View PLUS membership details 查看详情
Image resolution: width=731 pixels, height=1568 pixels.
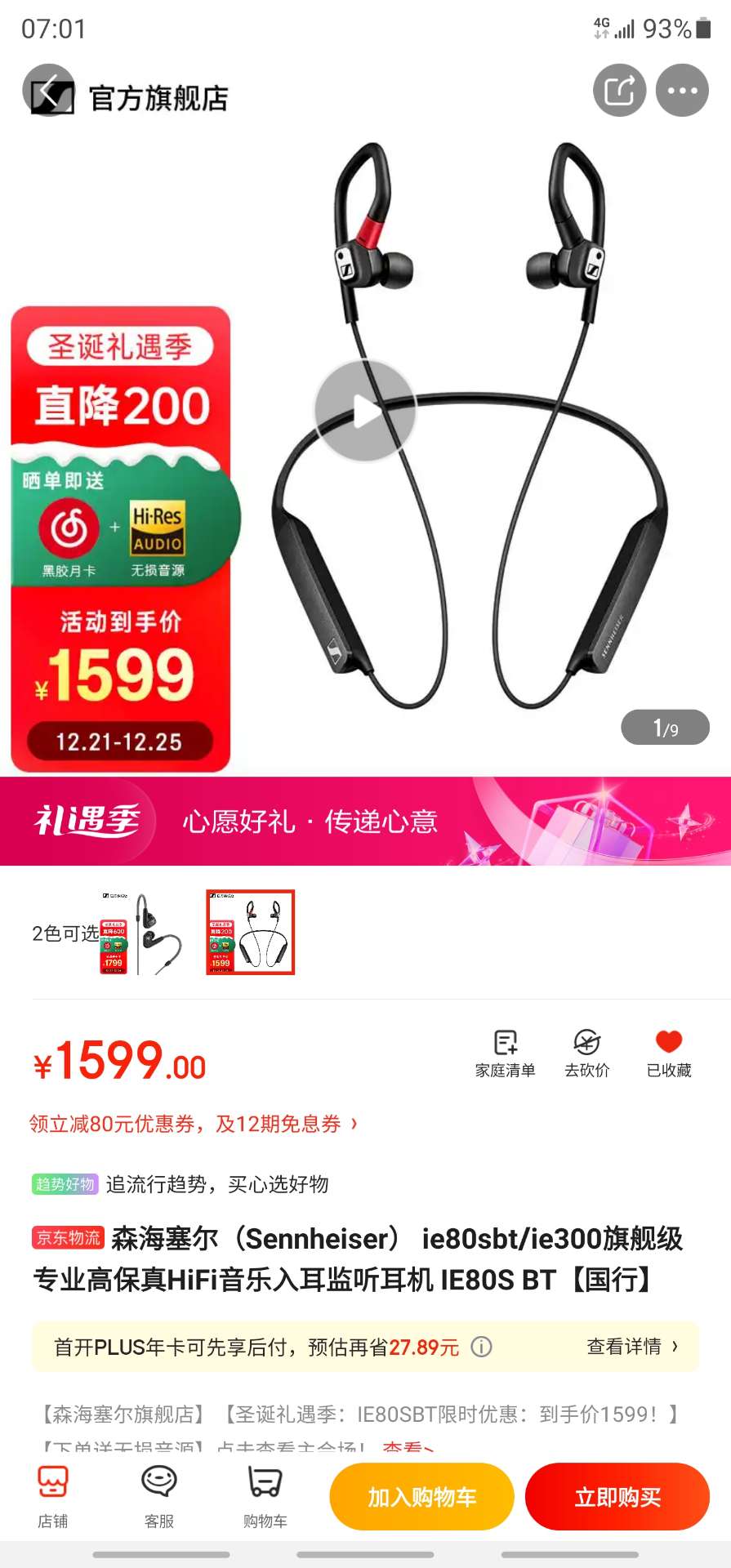tap(632, 1347)
